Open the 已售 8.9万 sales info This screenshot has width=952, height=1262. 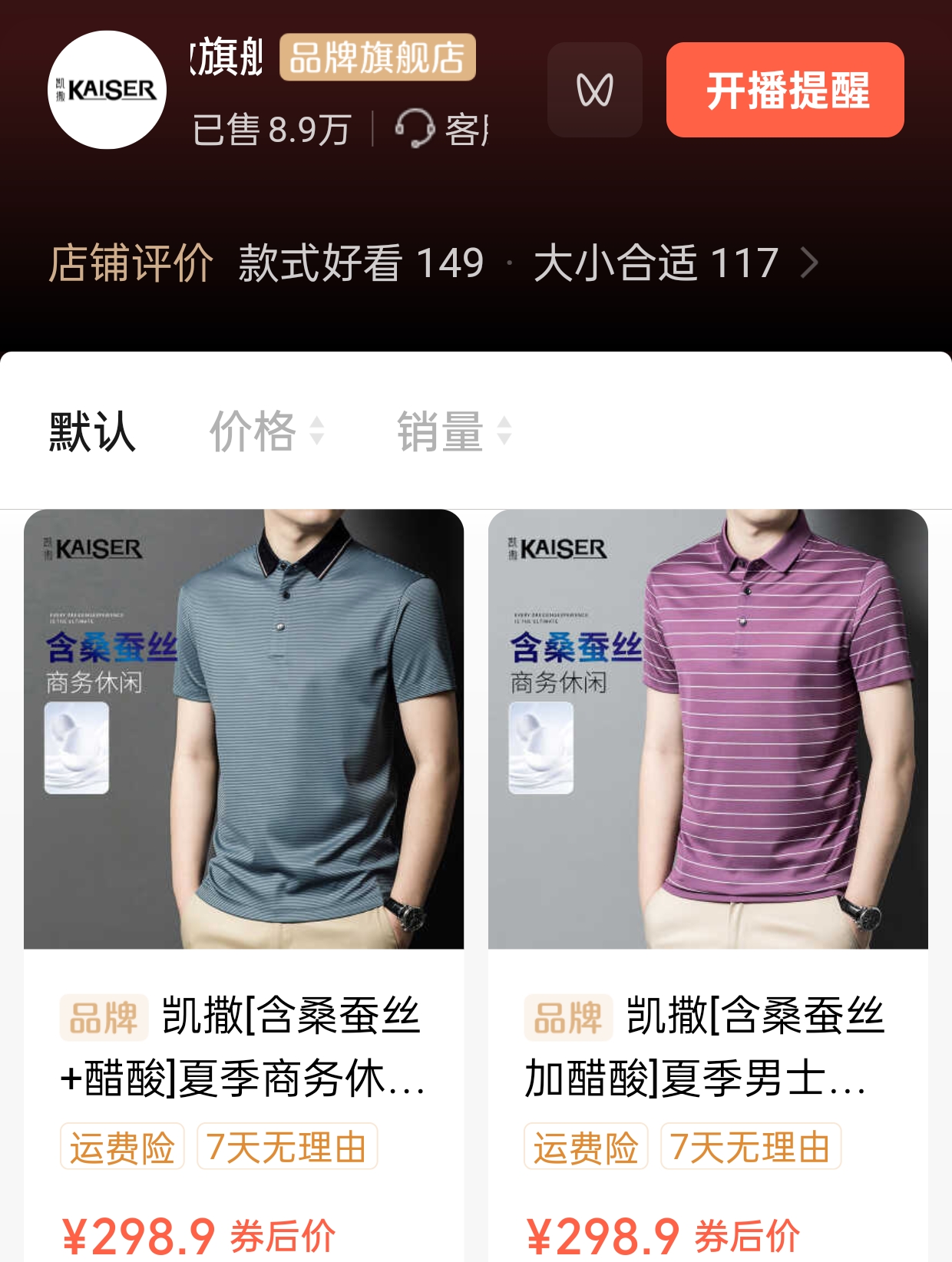pyautogui.click(x=270, y=129)
